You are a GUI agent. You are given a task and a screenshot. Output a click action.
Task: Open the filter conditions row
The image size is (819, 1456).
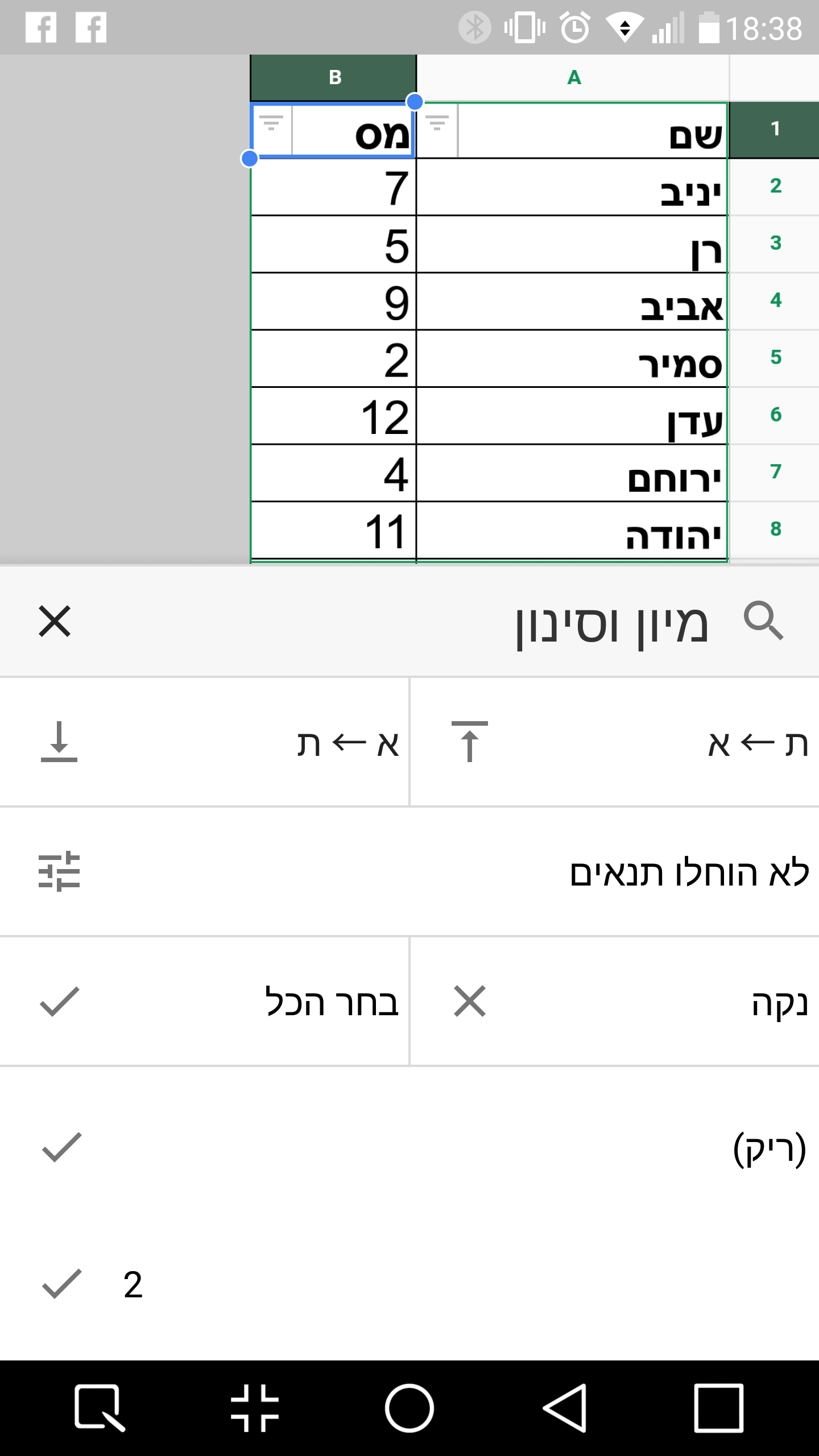click(x=409, y=871)
